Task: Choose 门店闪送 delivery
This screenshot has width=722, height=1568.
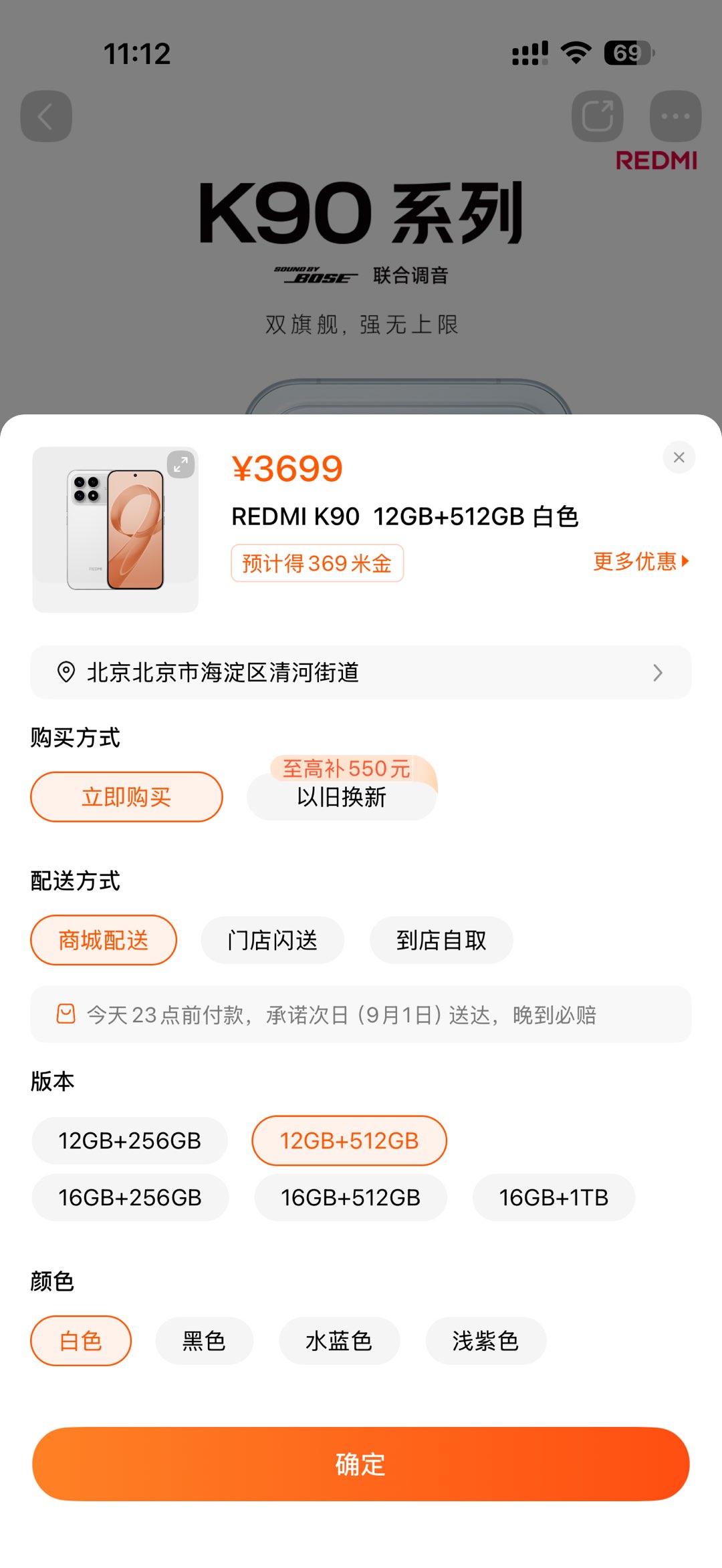Action: pyautogui.click(x=273, y=940)
